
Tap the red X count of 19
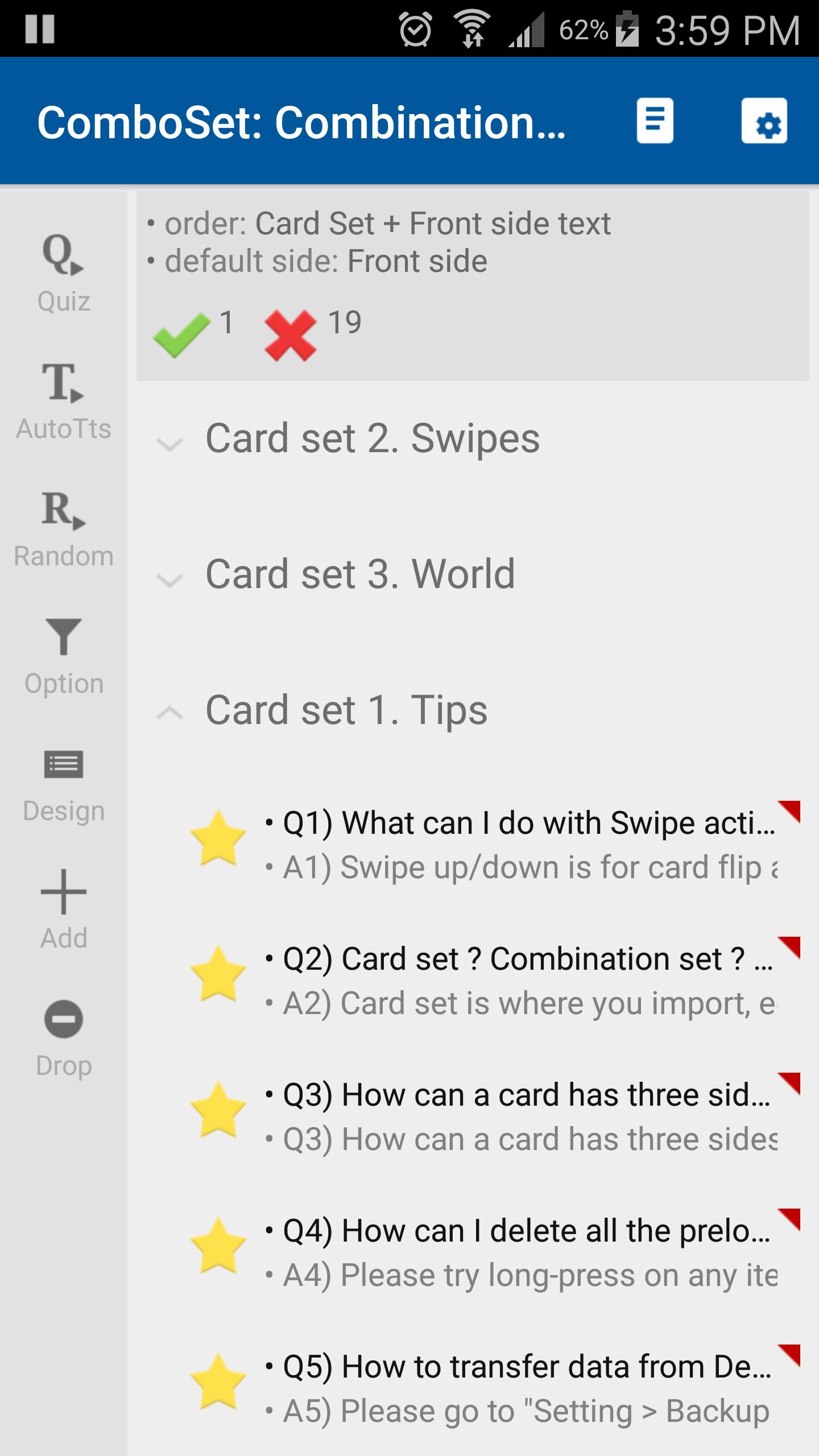(x=290, y=335)
